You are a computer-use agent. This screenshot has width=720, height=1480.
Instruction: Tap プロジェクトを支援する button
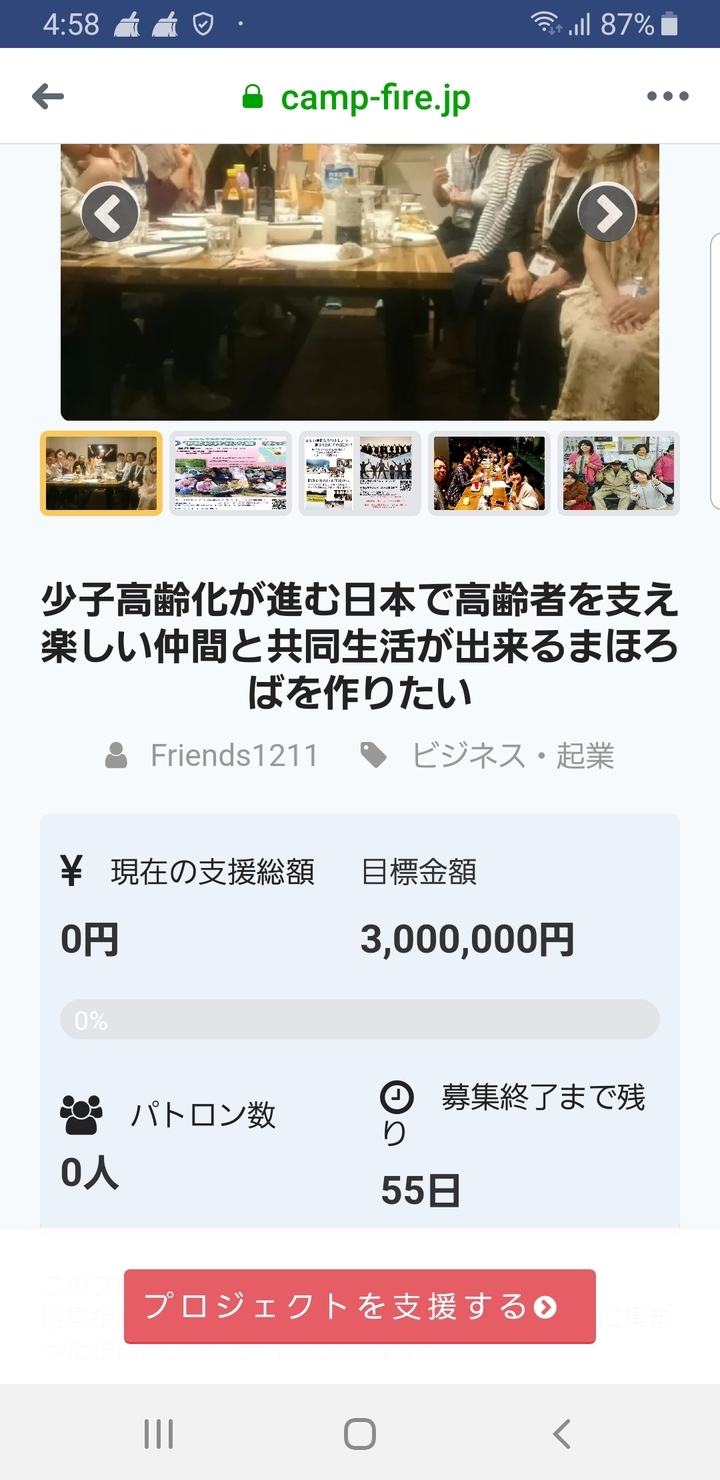[x=359, y=1306]
